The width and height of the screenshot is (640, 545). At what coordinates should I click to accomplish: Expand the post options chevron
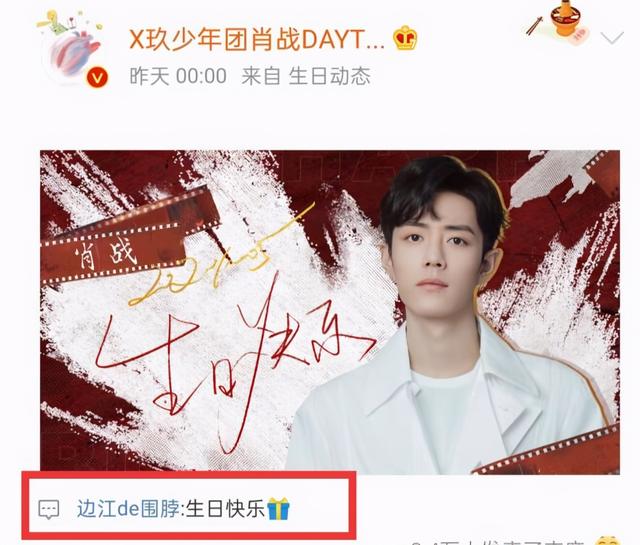pyautogui.click(x=612, y=40)
